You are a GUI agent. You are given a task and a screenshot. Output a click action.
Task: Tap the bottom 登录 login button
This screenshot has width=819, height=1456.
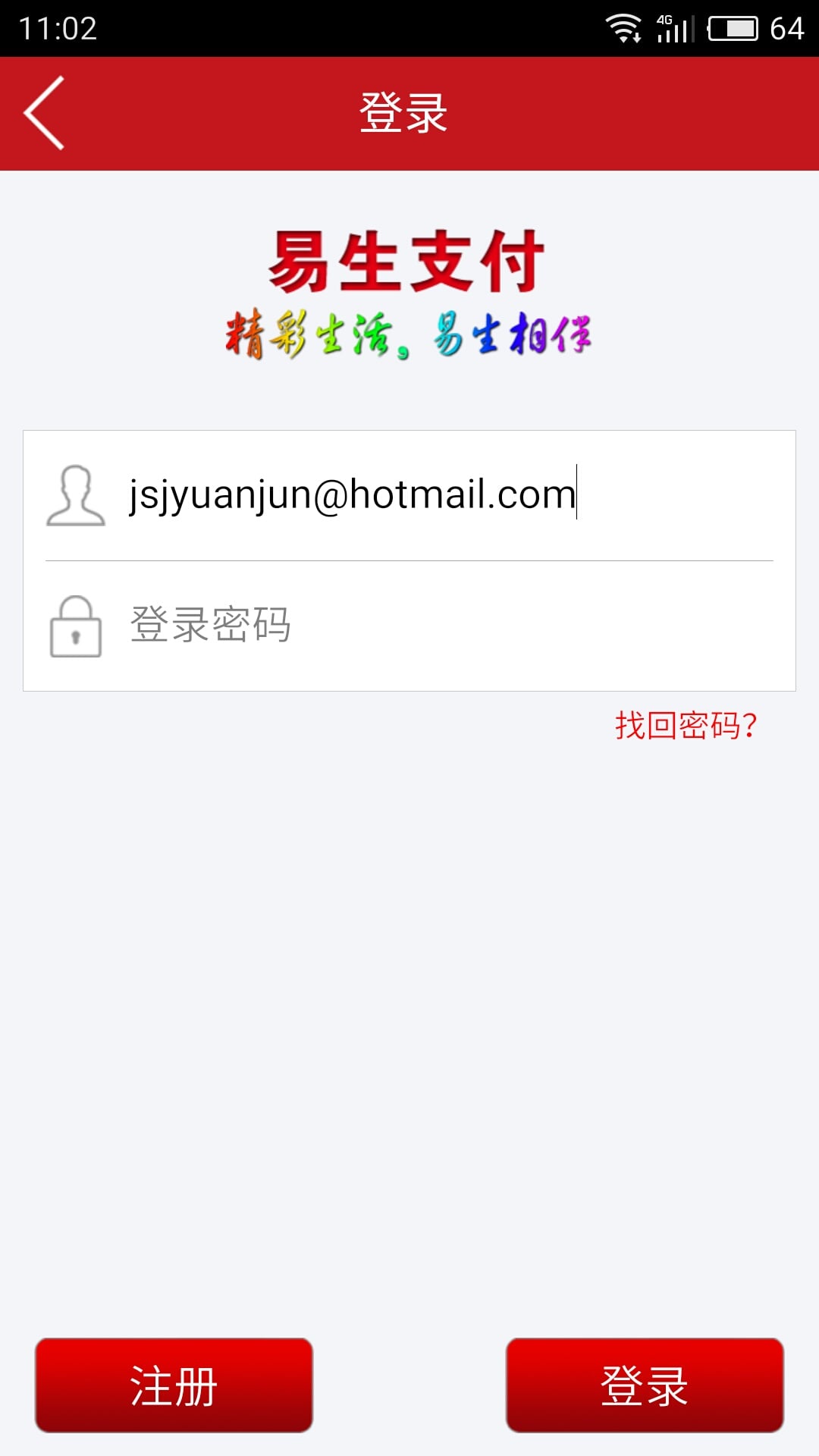pos(645,1385)
